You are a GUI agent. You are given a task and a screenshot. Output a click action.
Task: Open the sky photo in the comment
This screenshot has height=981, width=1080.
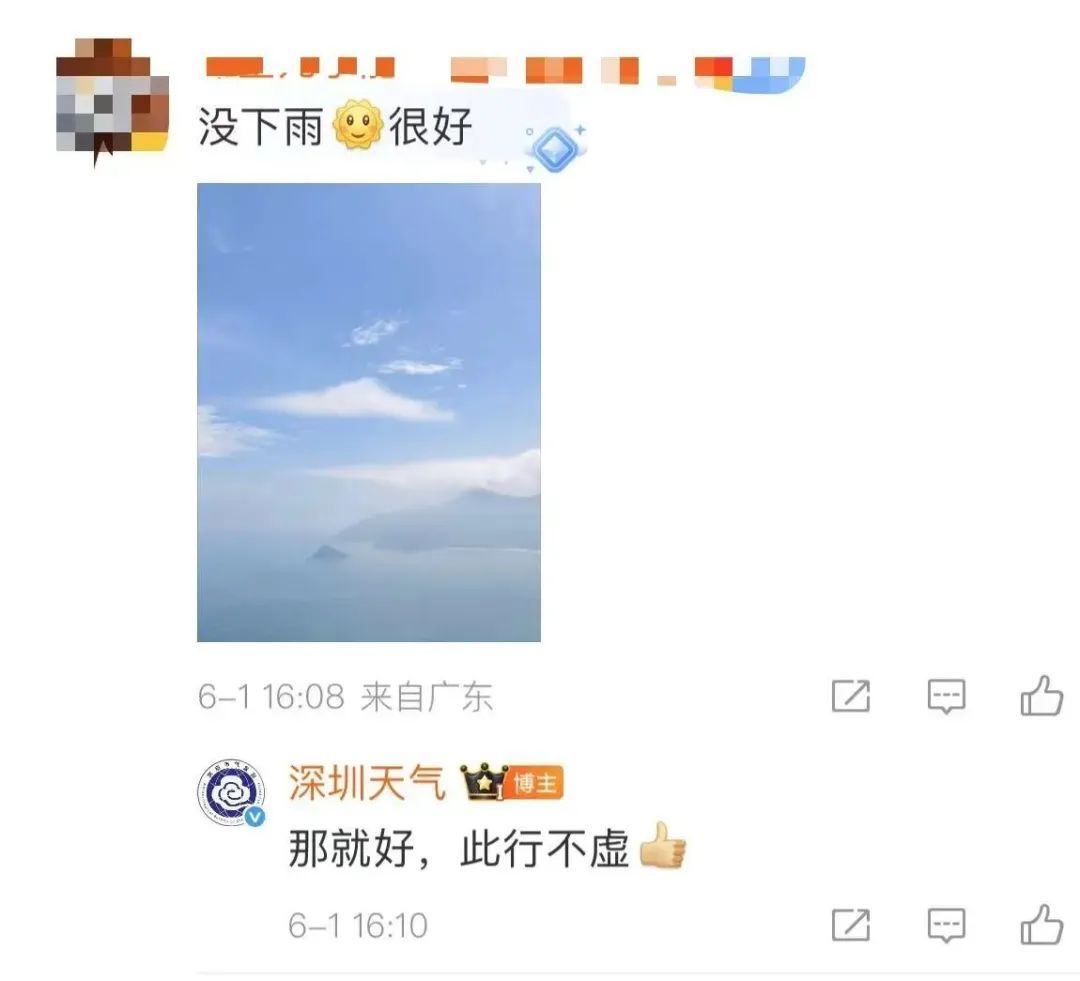pos(369,411)
